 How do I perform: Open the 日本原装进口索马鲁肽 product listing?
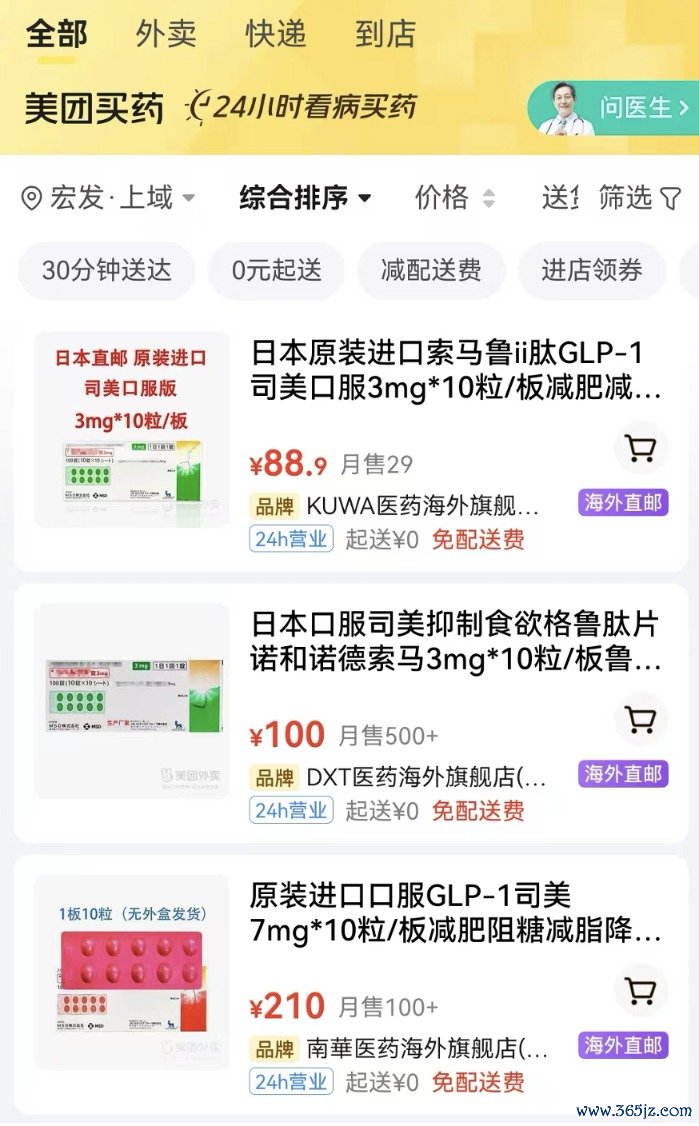click(455, 371)
